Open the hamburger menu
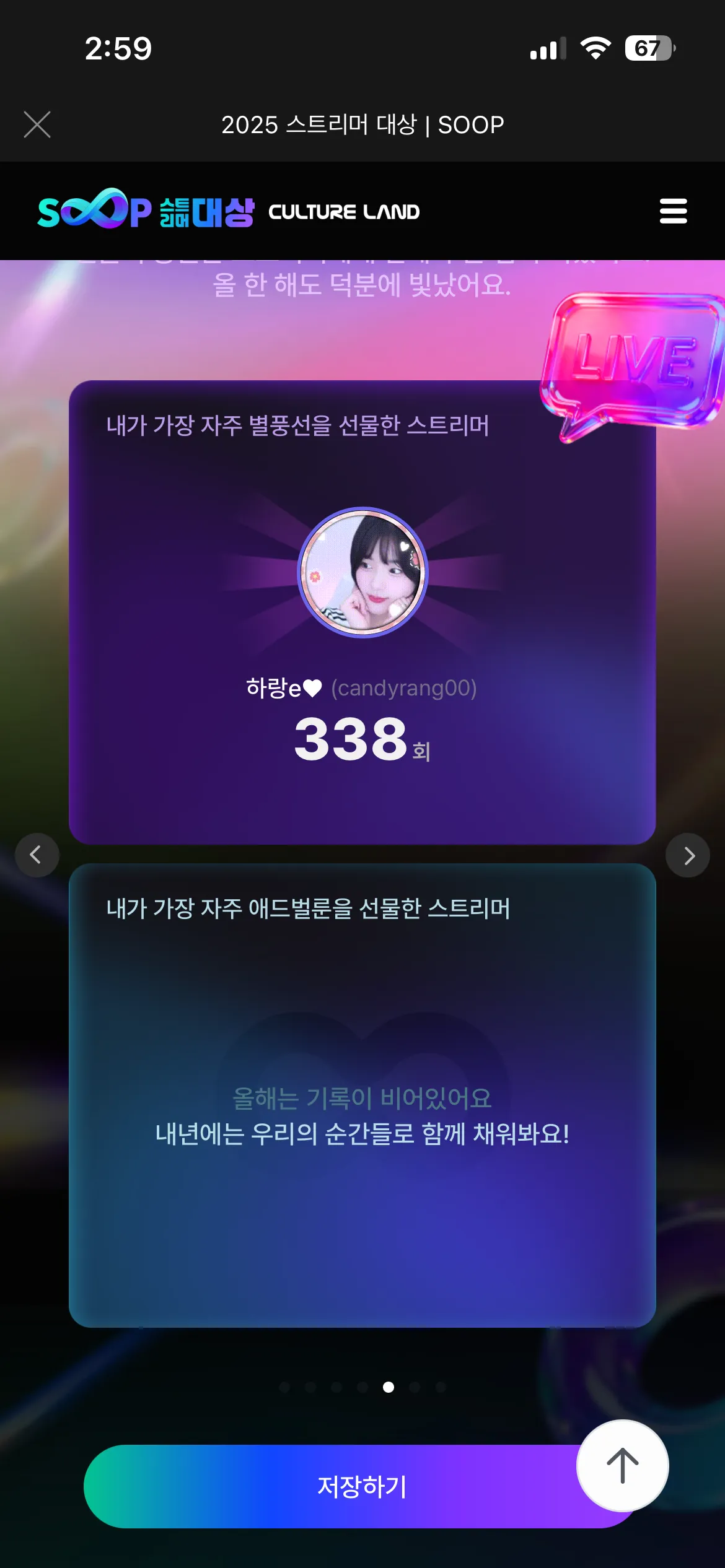The image size is (725, 1568). click(x=673, y=211)
